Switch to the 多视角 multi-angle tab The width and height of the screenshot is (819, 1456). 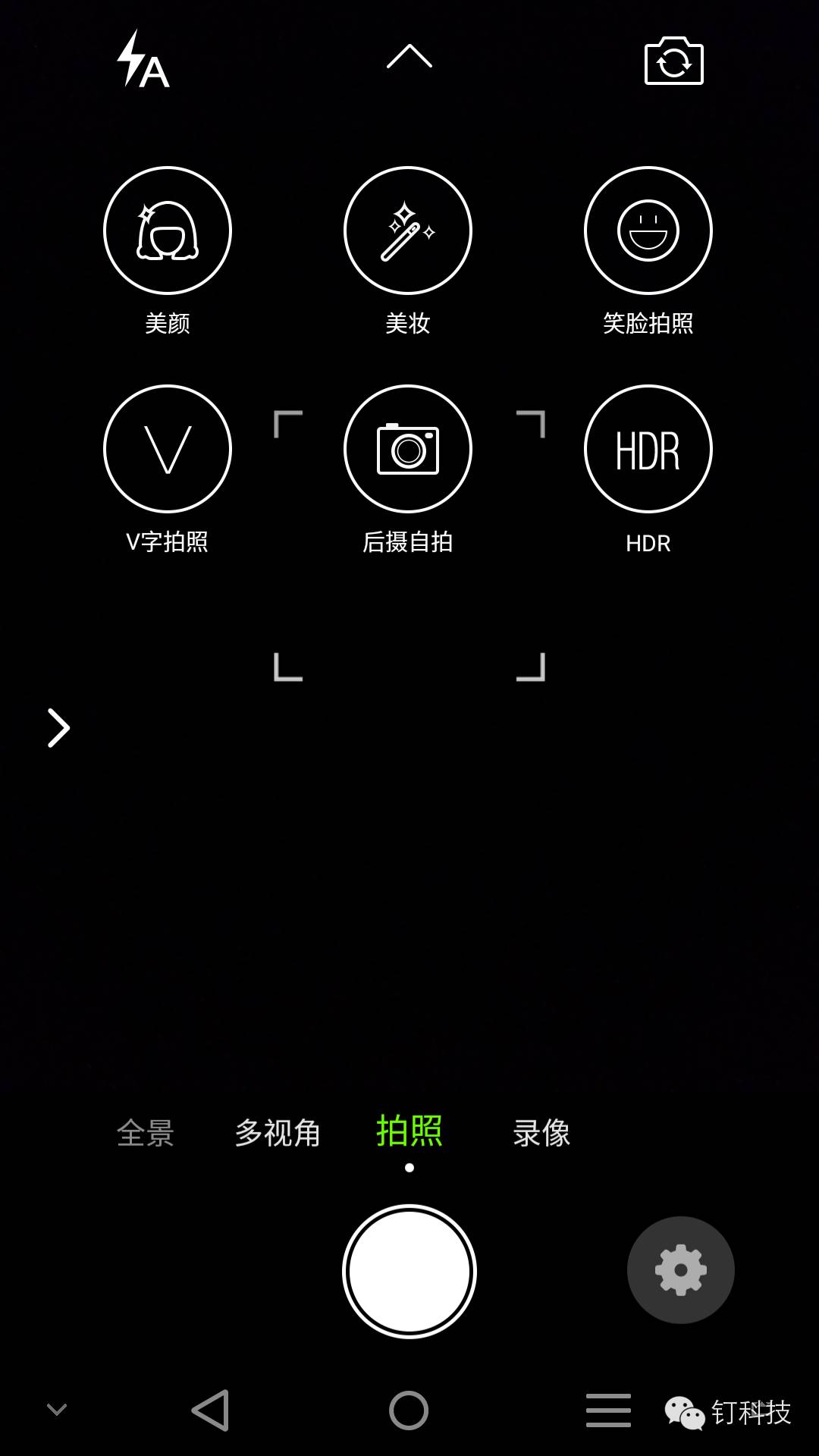pyautogui.click(x=278, y=1133)
